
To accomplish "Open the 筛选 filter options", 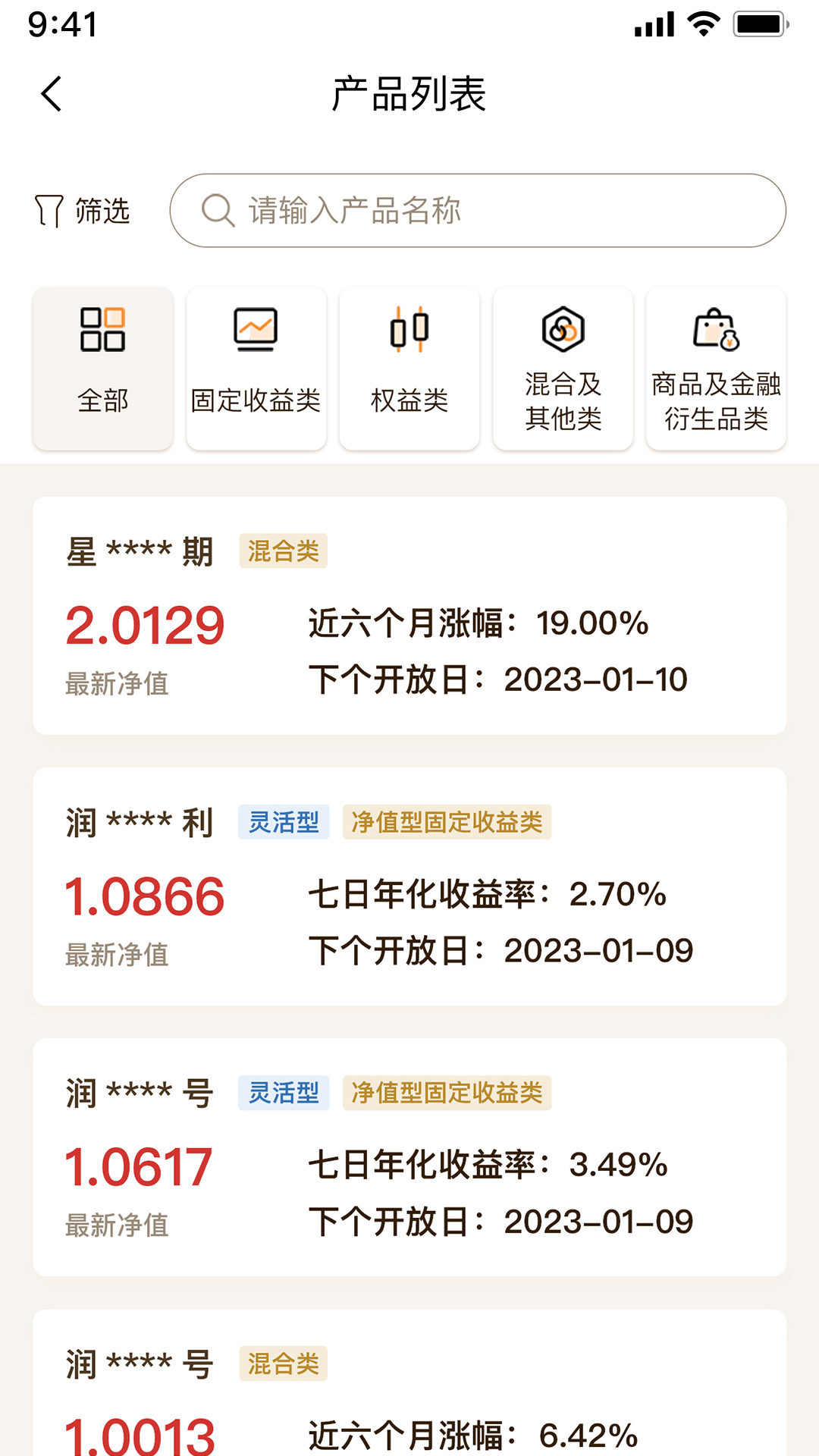I will tap(82, 211).
